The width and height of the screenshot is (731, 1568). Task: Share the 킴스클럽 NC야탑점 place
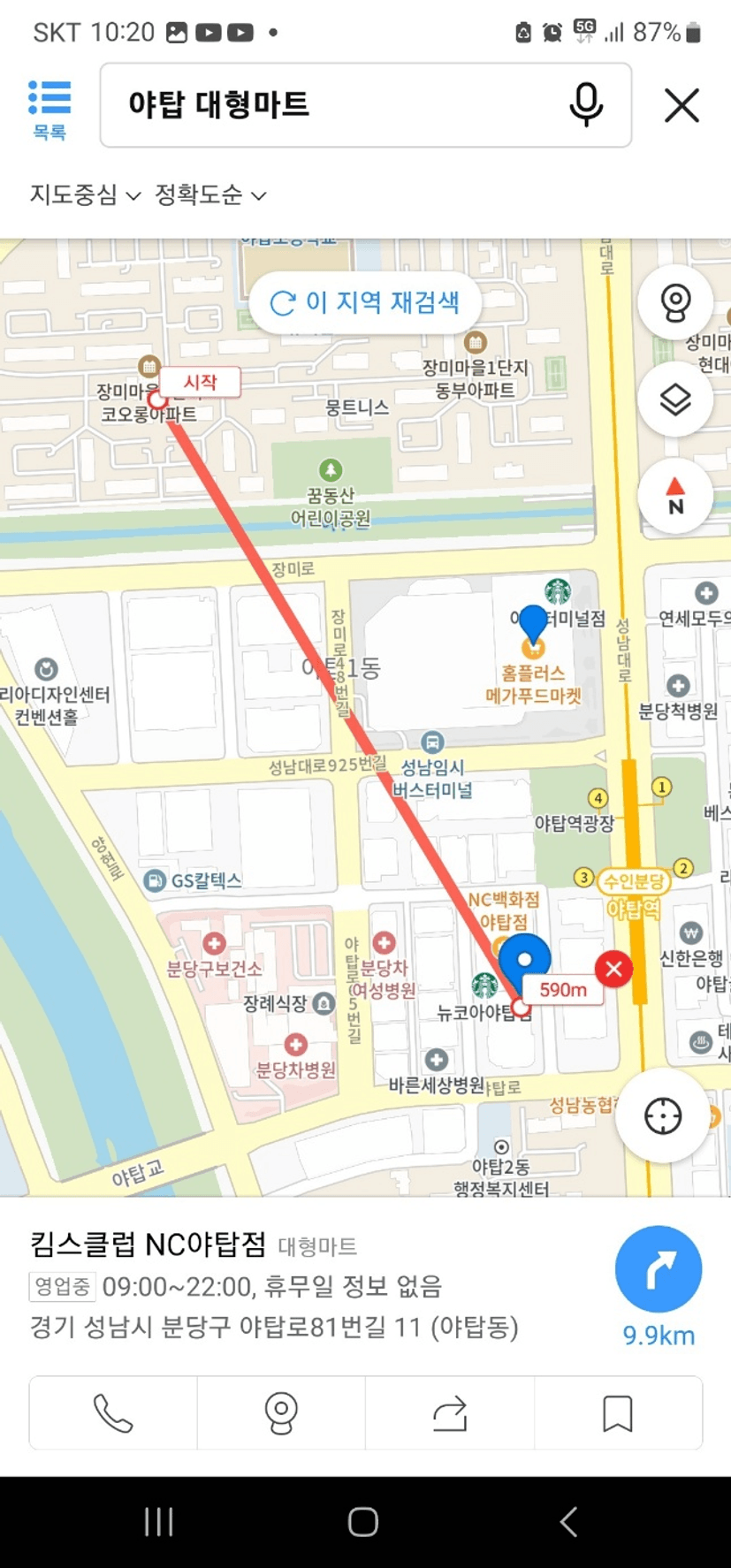pos(449,1412)
